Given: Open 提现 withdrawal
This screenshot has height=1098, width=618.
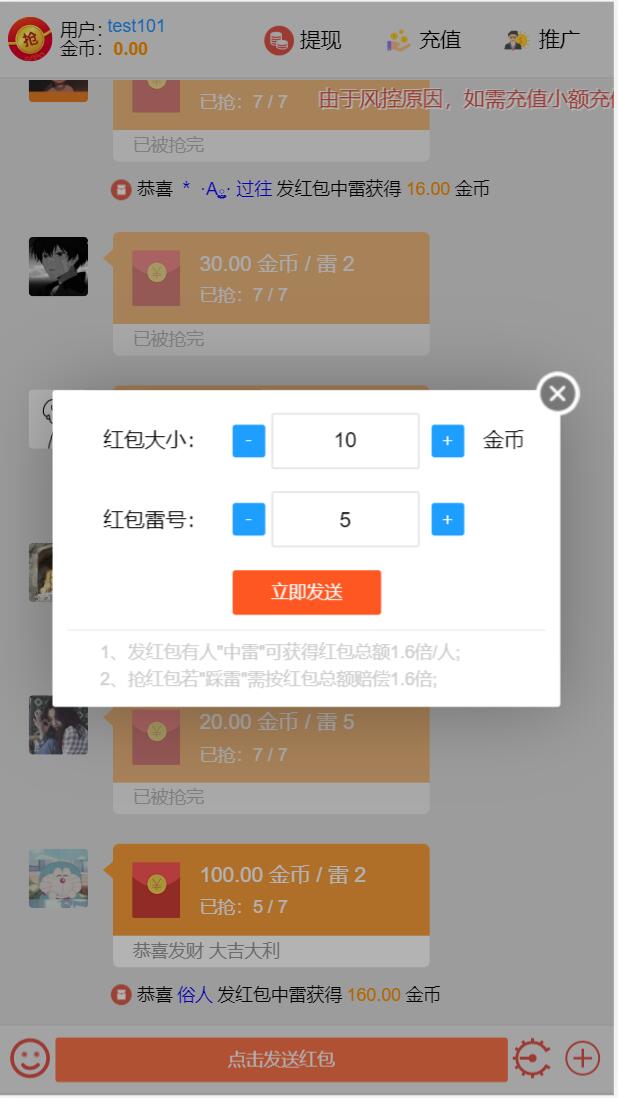Looking at the screenshot, I should pyautogui.click(x=303, y=40).
